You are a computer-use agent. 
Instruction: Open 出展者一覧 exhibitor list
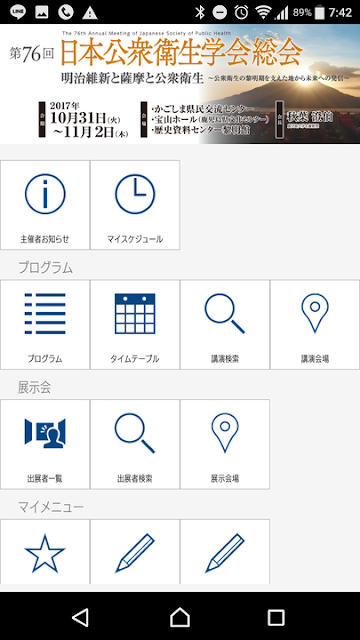tap(45, 444)
